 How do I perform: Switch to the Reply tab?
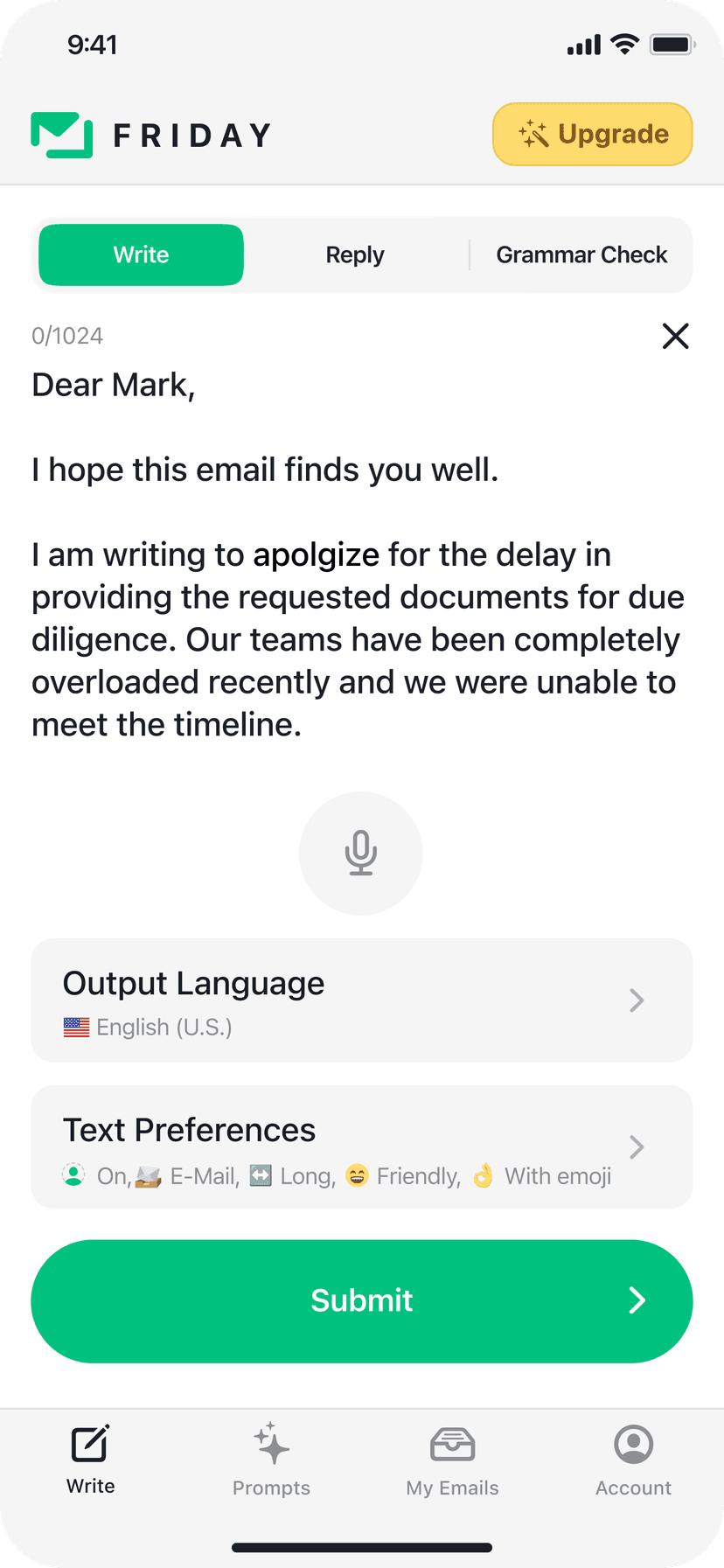tap(355, 254)
